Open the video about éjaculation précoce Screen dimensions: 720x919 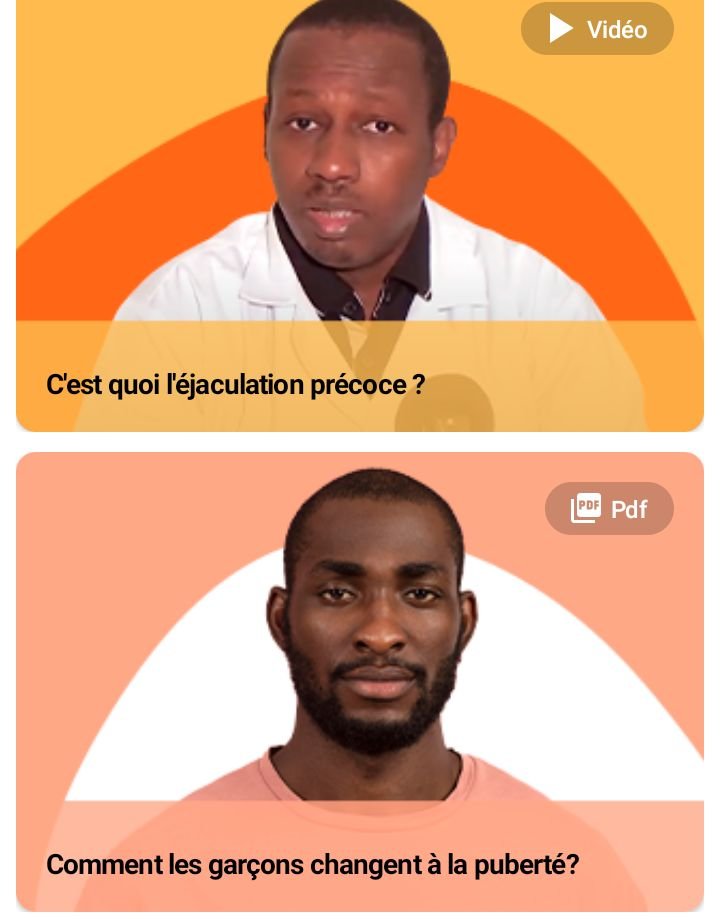[x=360, y=215]
